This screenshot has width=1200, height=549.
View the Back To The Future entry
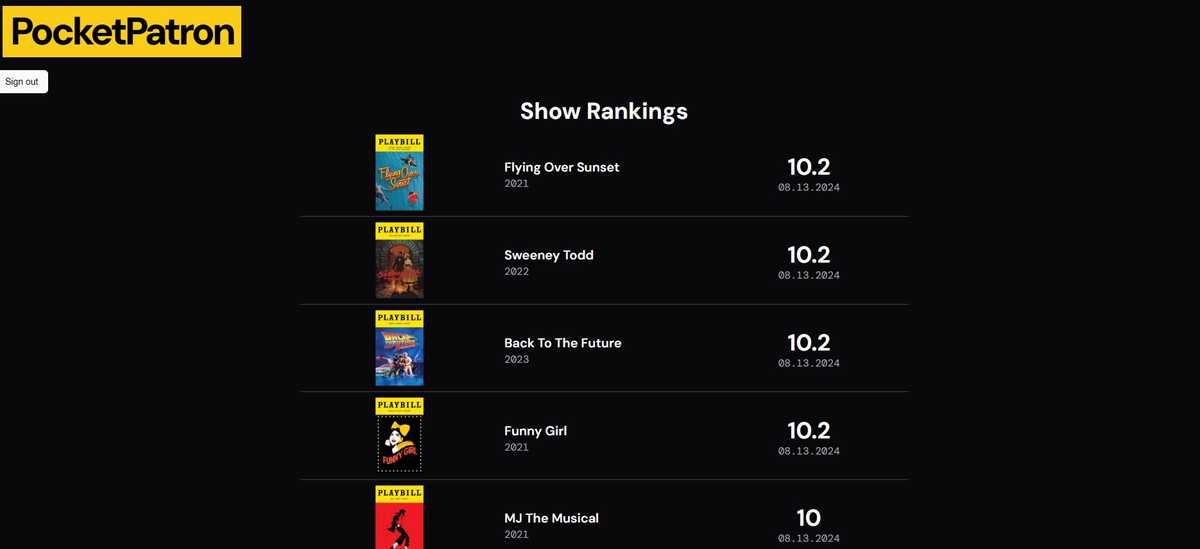[x=562, y=344]
